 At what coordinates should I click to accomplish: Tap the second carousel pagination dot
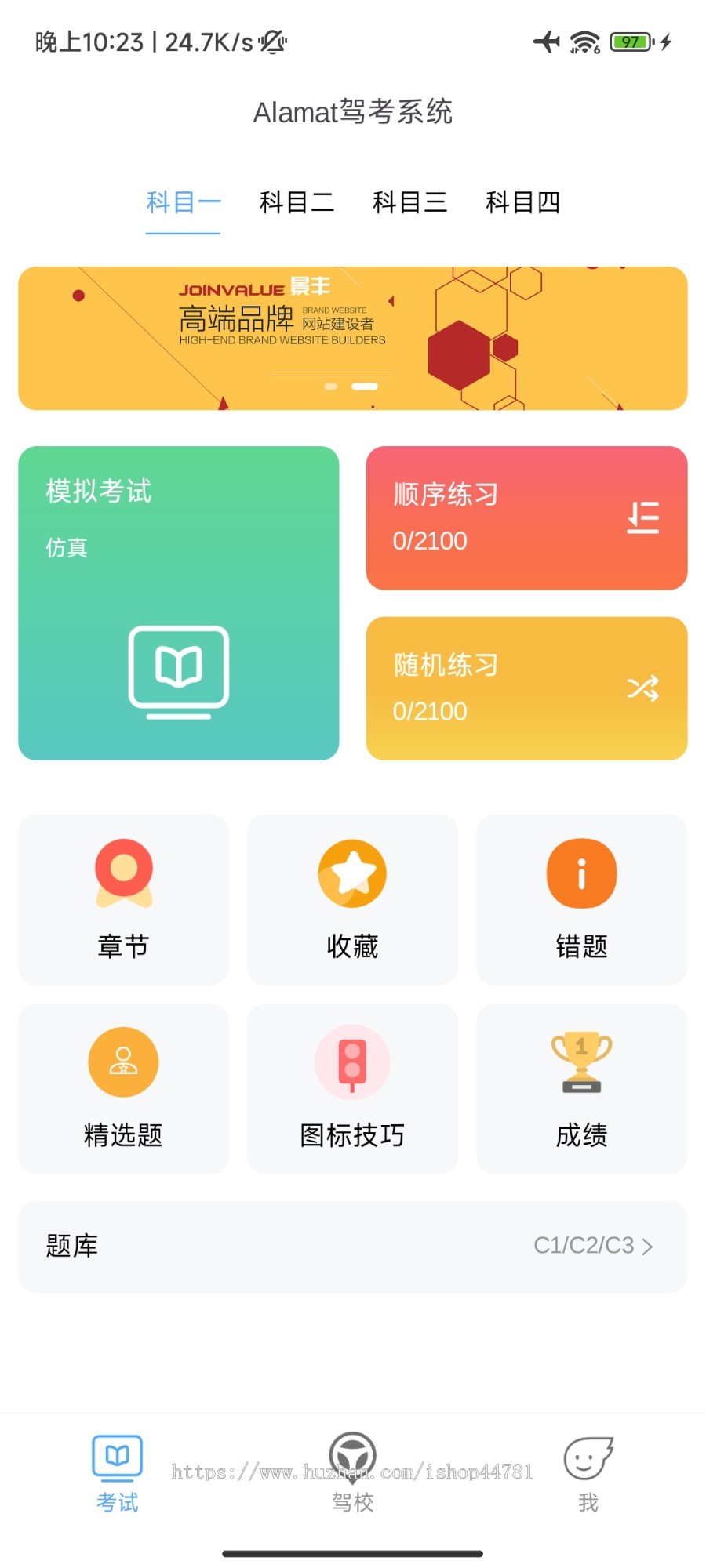[x=365, y=386]
